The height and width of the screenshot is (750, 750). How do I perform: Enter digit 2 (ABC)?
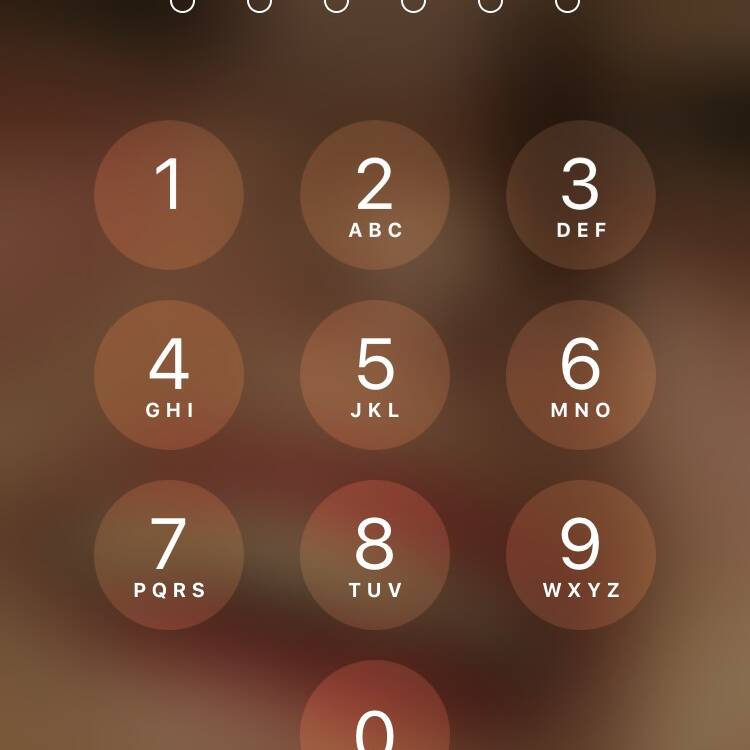[x=375, y=195]
